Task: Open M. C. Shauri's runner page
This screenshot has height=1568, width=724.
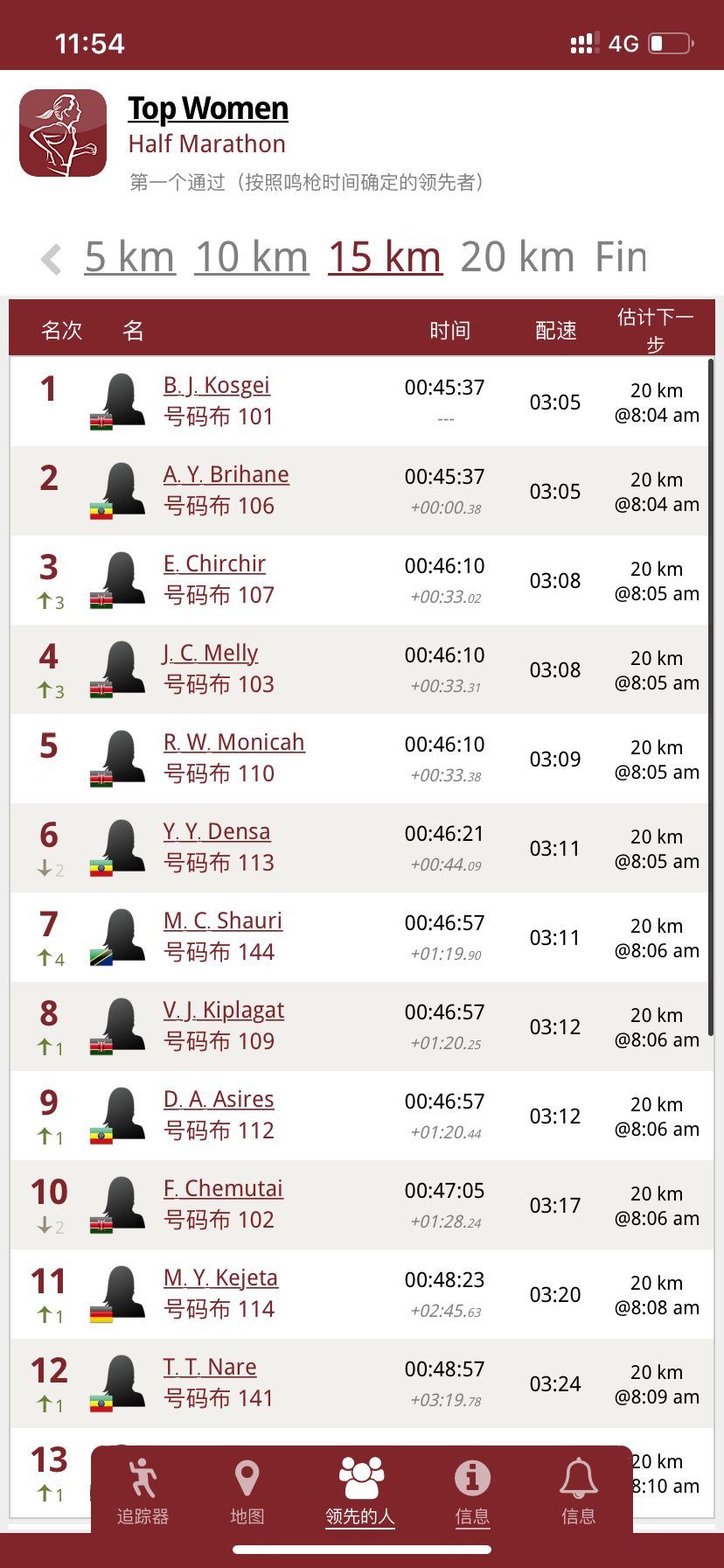Action: (223, 921)
